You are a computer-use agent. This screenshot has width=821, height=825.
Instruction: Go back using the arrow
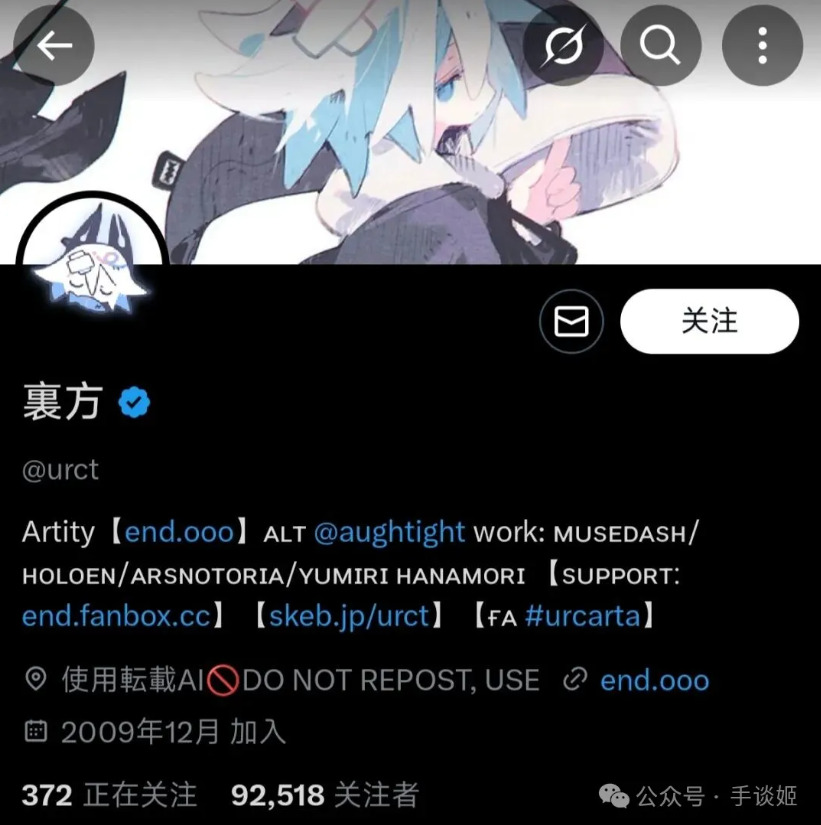coord(54,45)
